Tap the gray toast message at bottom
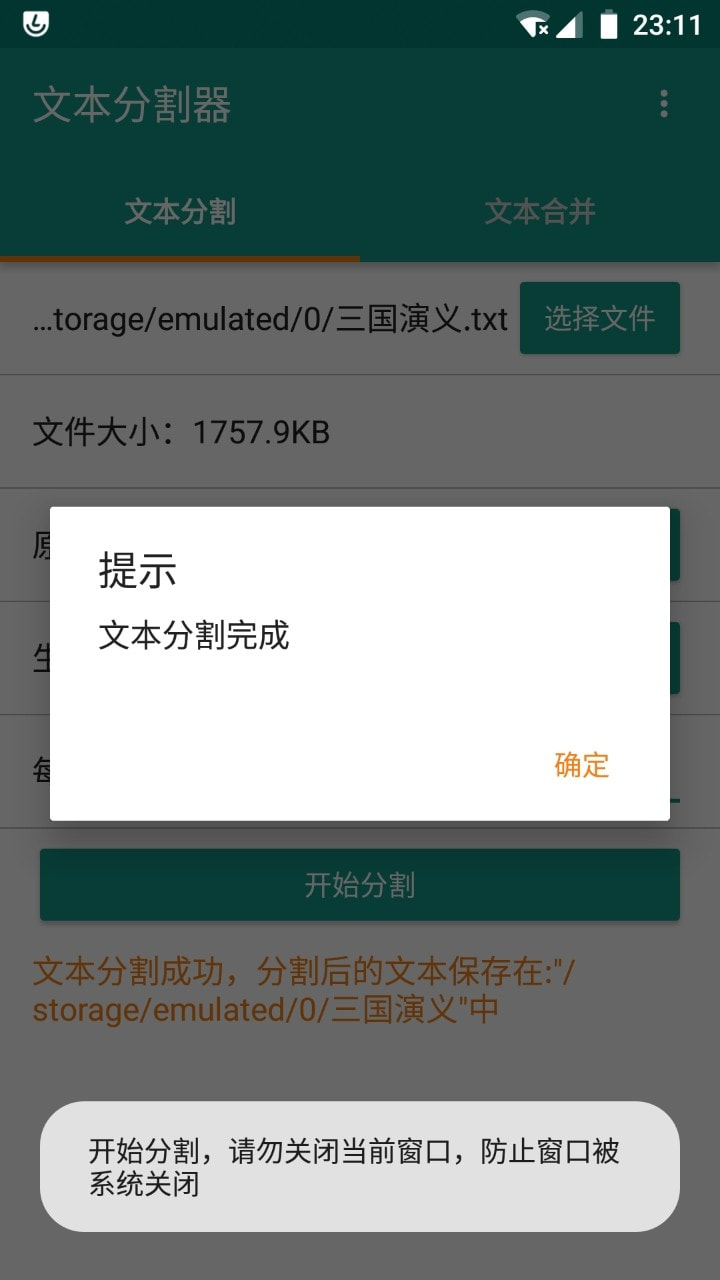Screen dimensions: 720x1280 coord(360,1166)
